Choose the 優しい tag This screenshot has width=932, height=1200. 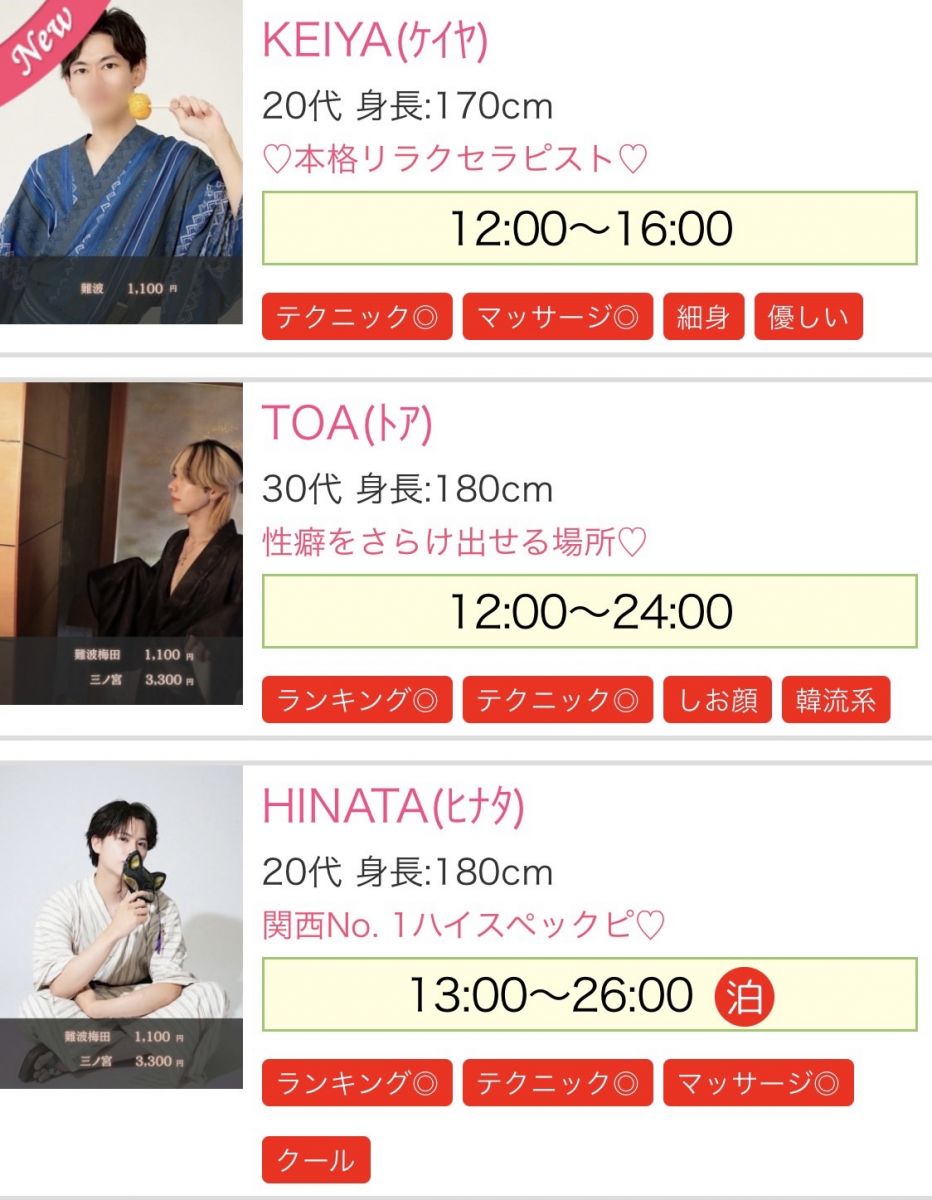[x=808, y=317]
